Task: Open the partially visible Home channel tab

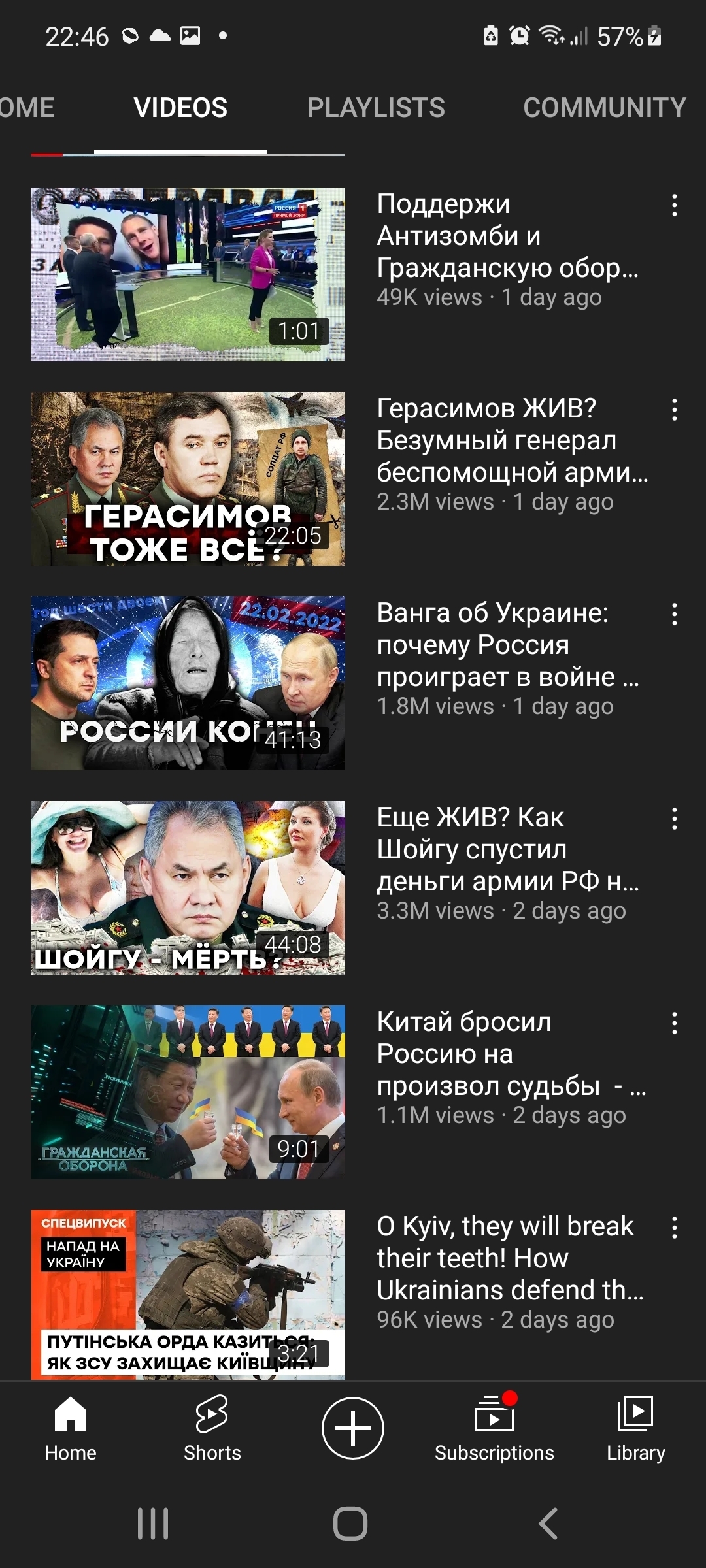Action: pyautogui.click(x=26, y=108)
